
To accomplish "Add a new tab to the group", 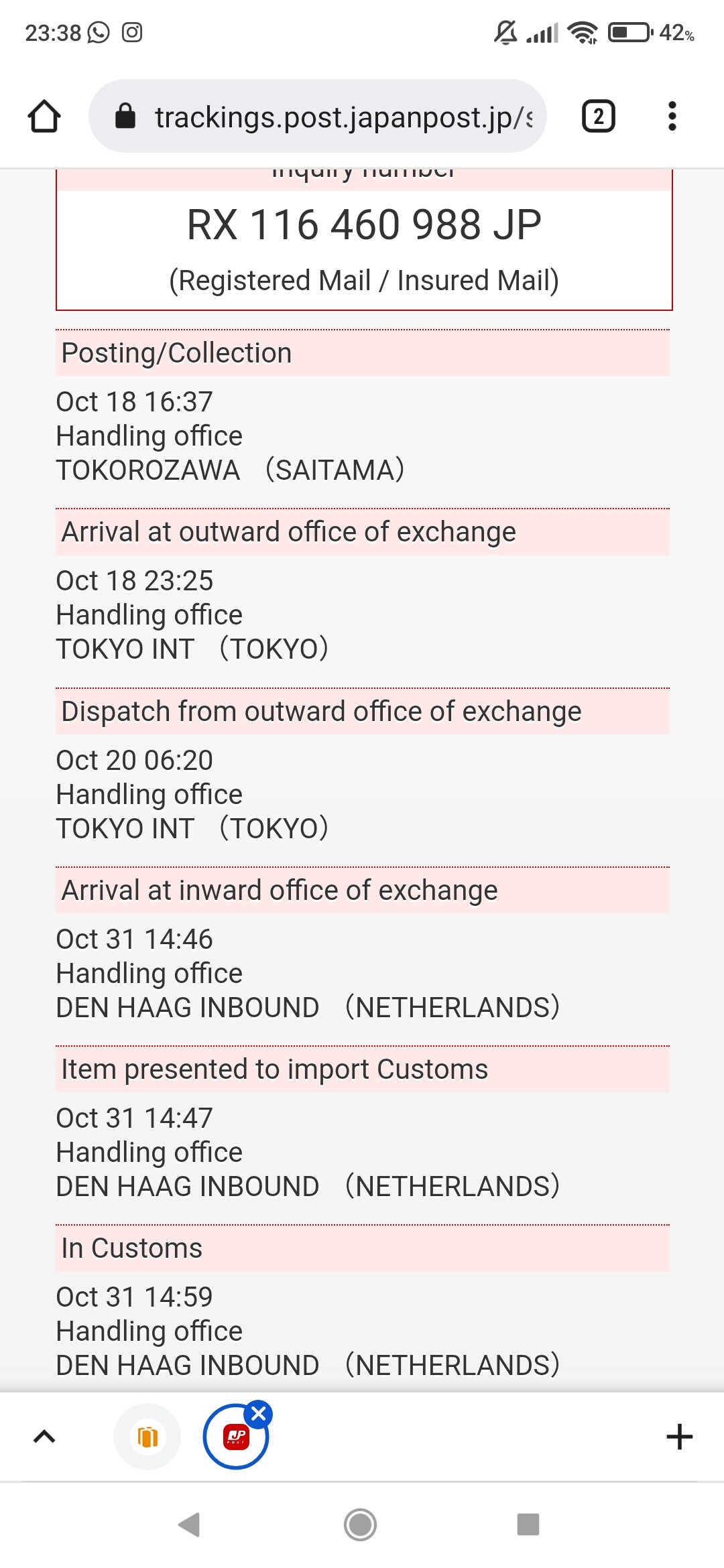I will [x=679, y=1437].
